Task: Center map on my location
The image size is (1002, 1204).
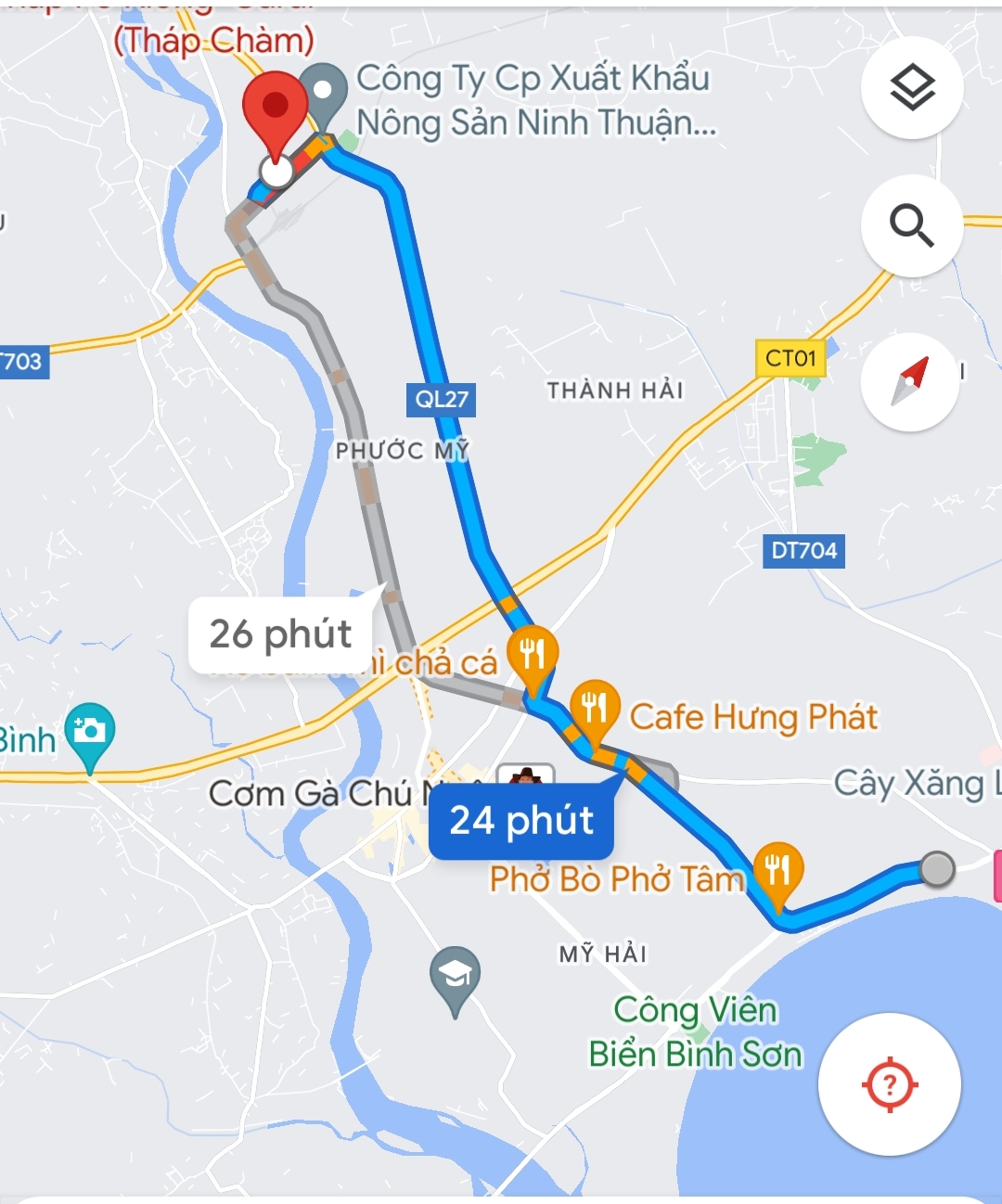Action: click(x=890, y=1084)
